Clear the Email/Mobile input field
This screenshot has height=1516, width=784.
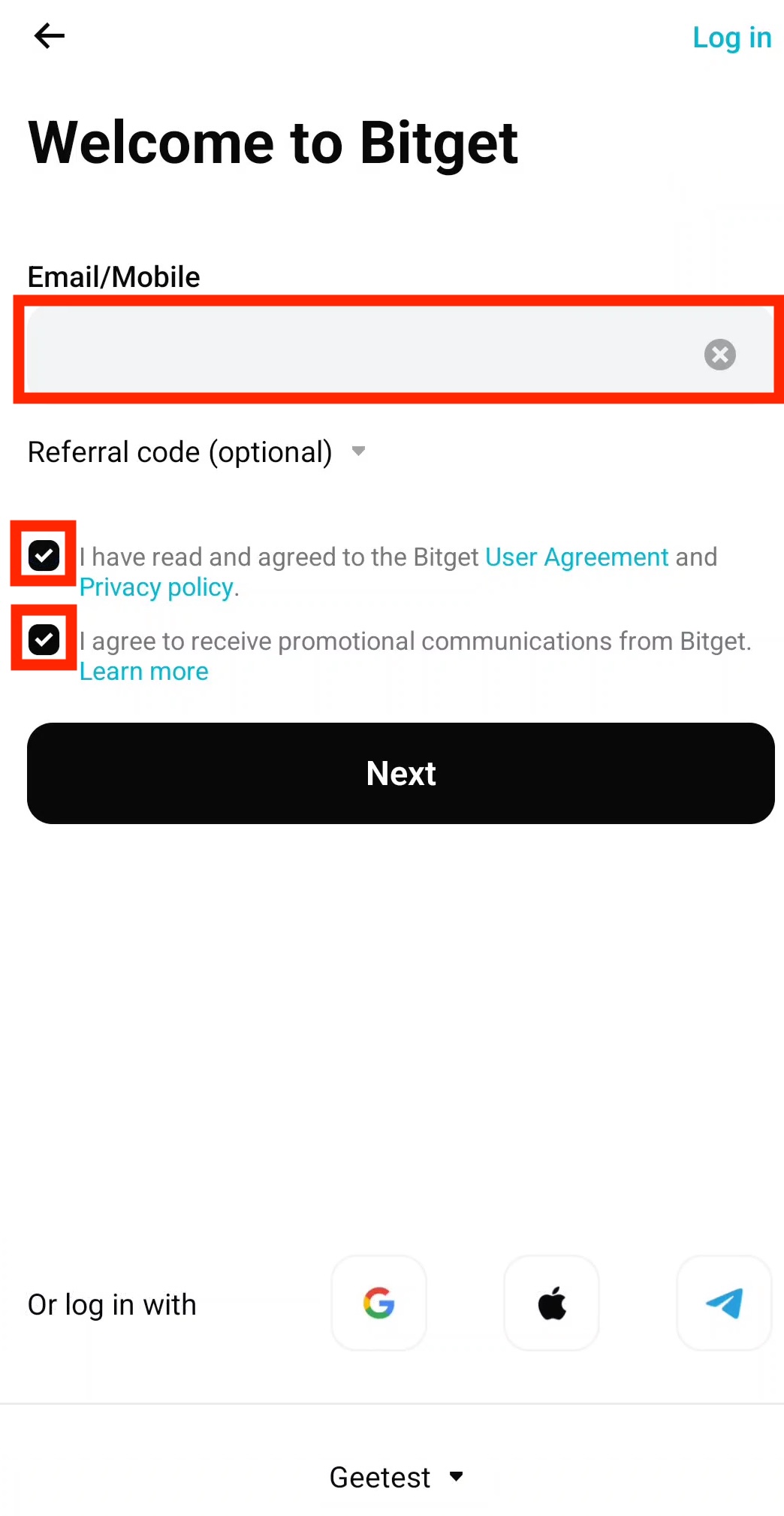coord(719,355)
